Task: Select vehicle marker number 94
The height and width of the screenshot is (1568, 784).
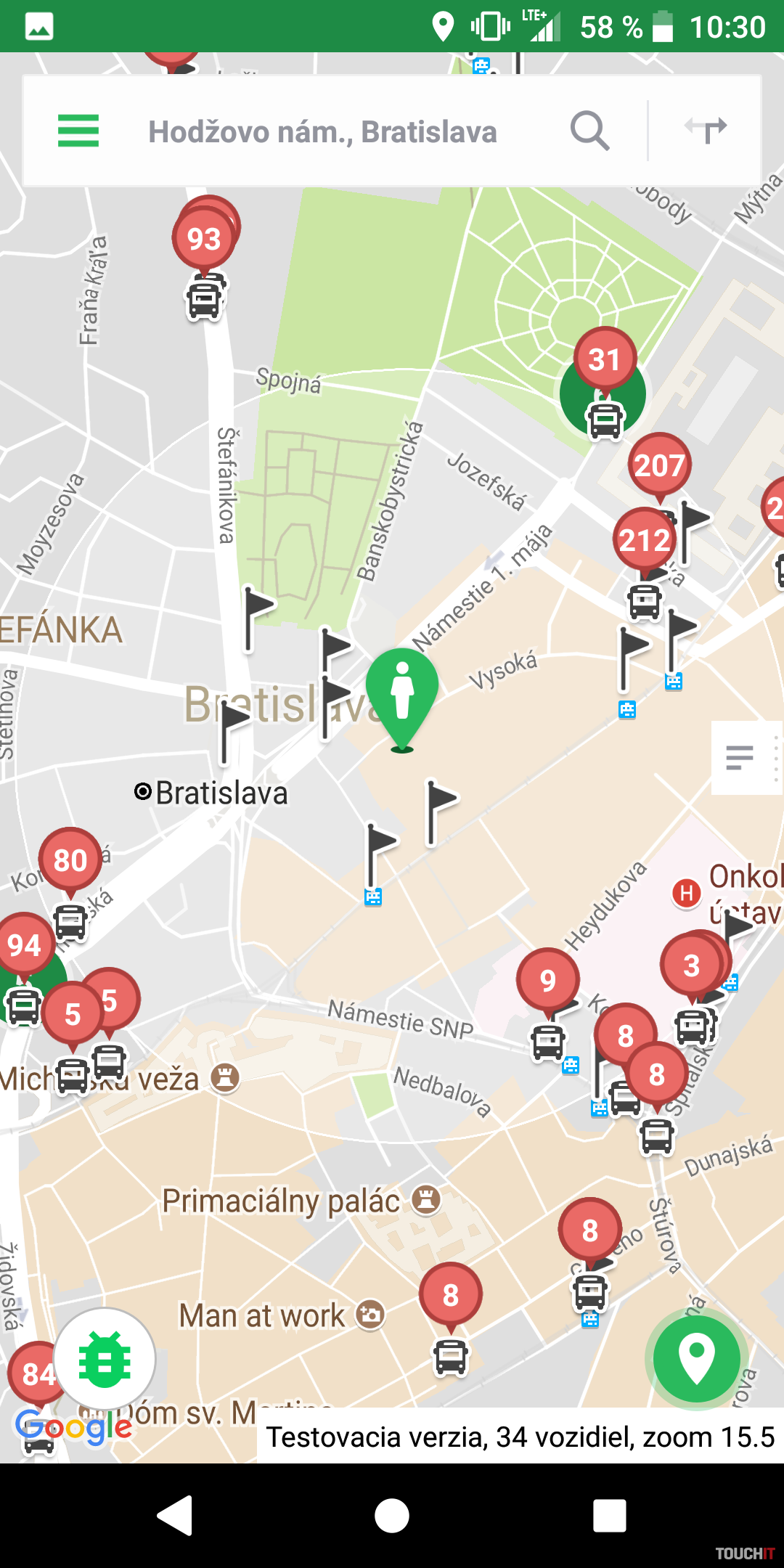Action: 25,945
